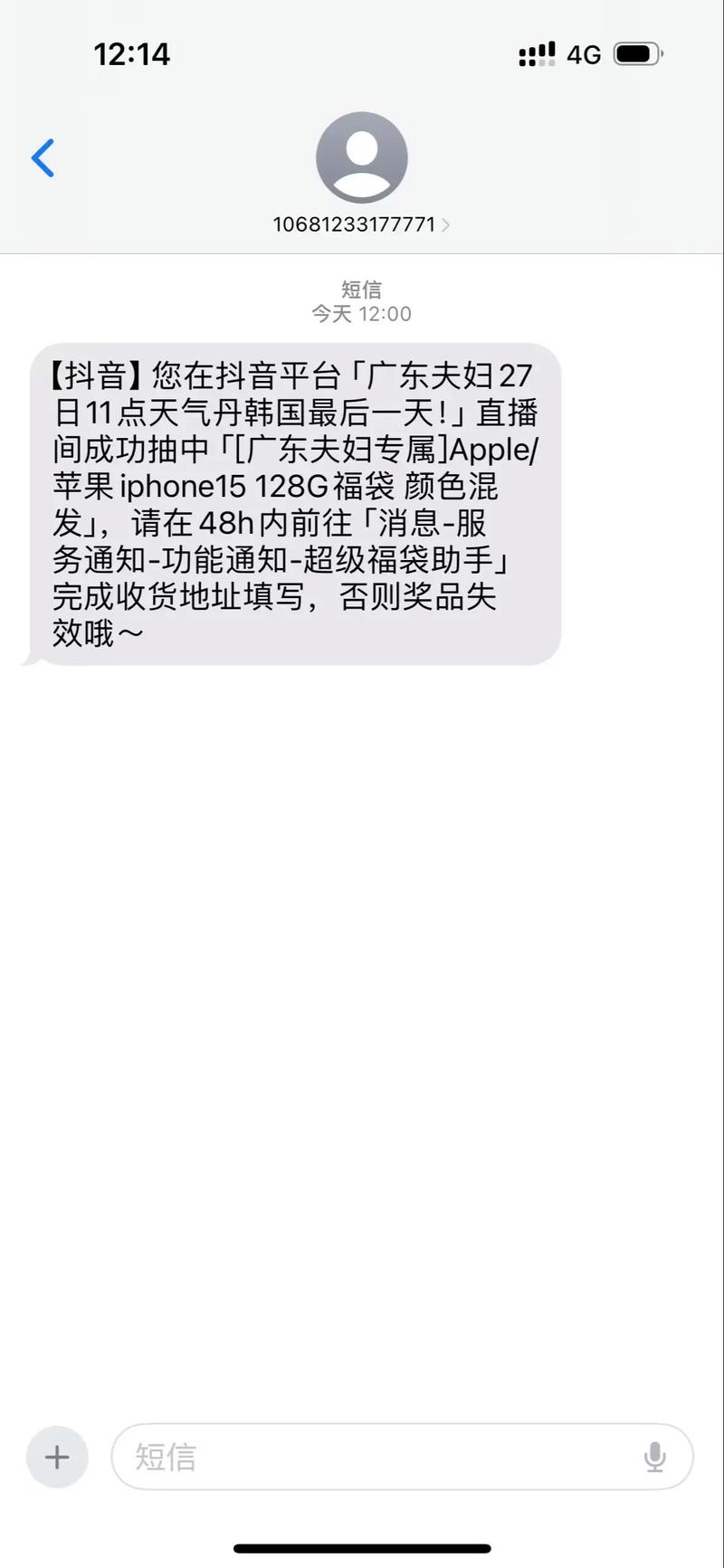Tap the 4G network indicator
724x1568 pixels.
click(585, 54)
